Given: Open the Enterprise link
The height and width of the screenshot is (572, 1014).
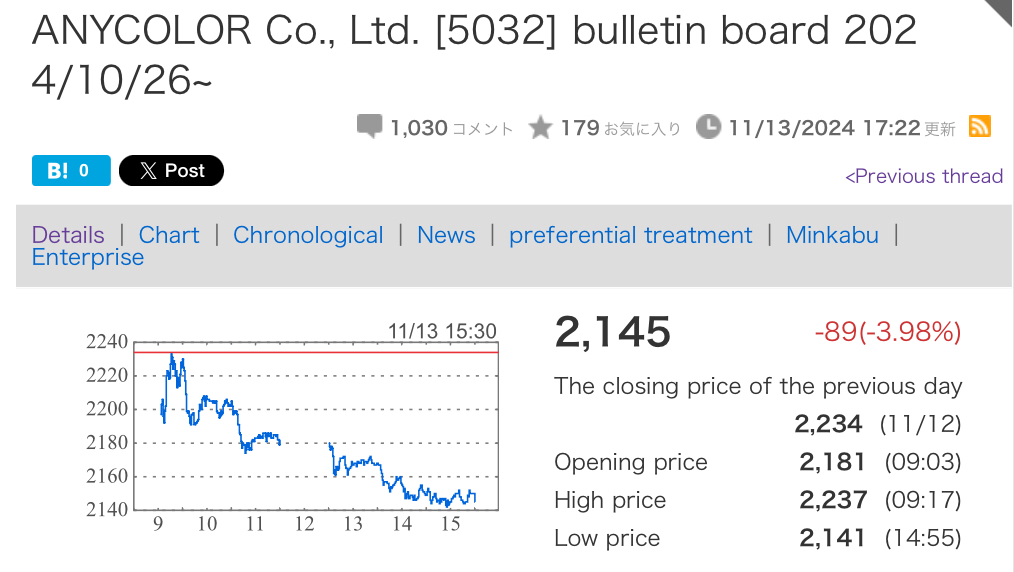Looking at the screenshot, I should tap(88, 257).
